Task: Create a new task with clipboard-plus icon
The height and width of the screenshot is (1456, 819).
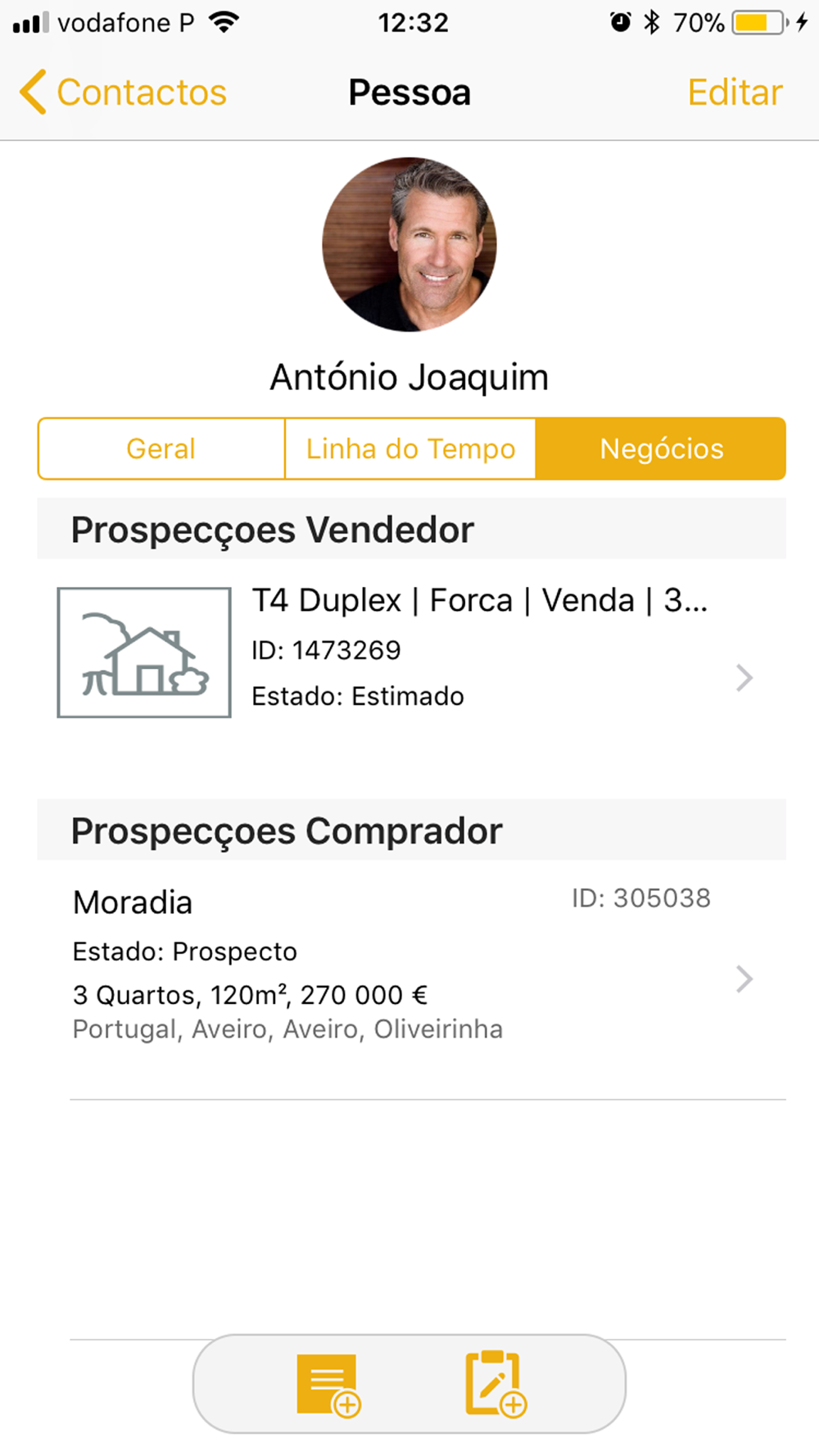Action: [495, 1384]
